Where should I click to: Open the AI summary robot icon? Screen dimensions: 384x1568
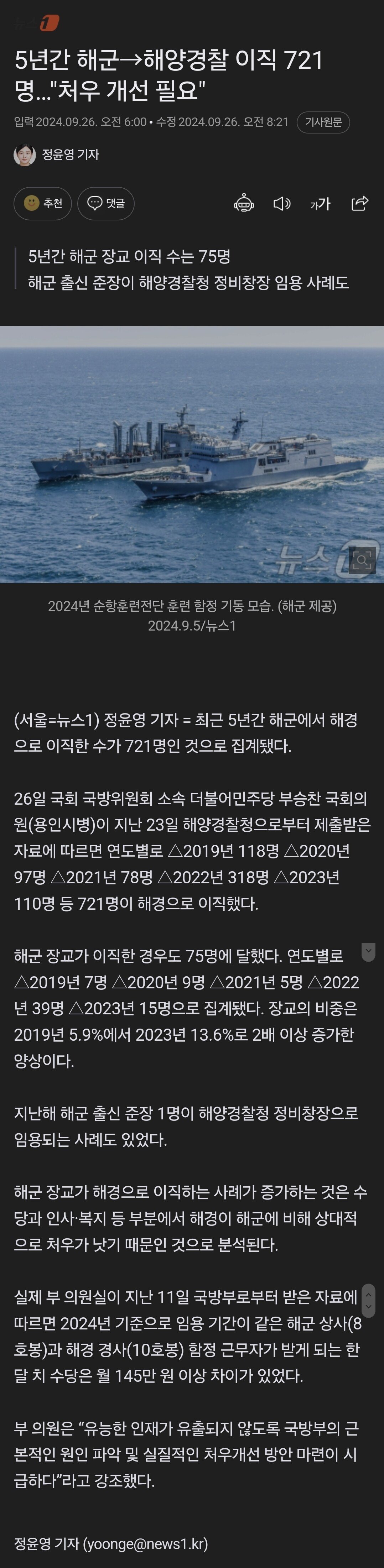243,203
